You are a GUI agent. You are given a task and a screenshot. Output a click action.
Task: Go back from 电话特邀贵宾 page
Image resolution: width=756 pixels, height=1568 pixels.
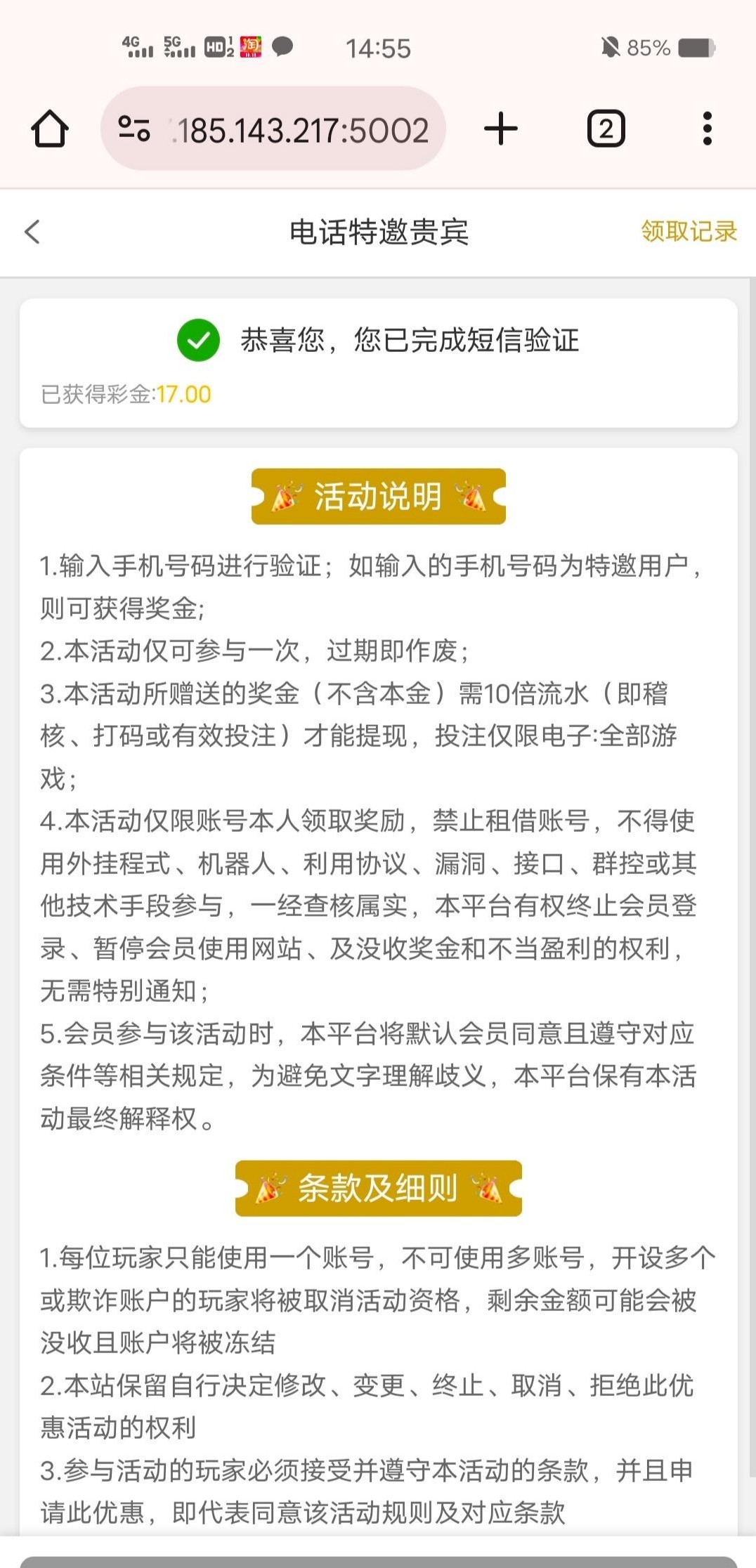32,232
